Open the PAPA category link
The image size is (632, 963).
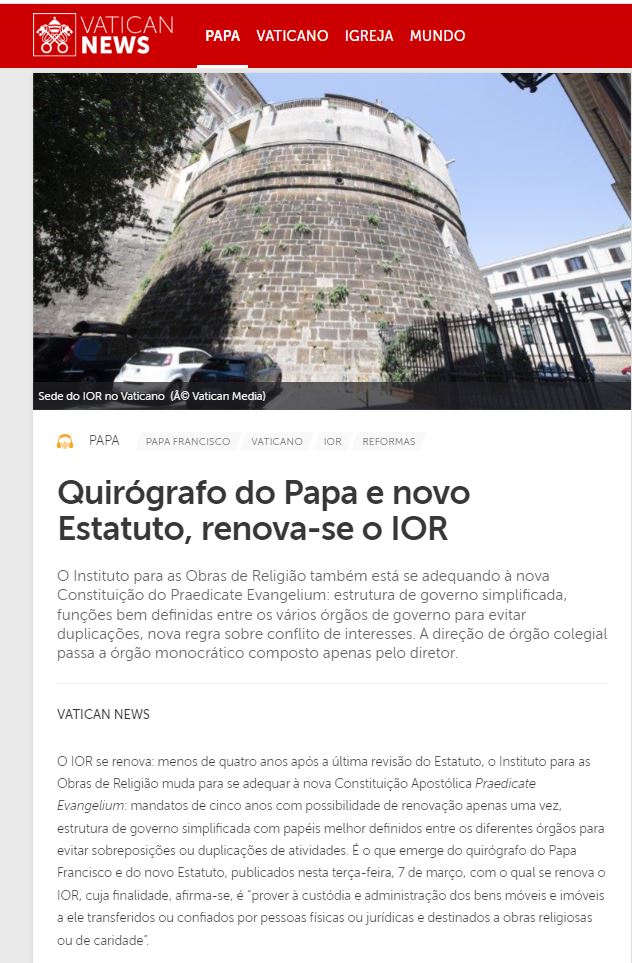click(x=104, y=440)
